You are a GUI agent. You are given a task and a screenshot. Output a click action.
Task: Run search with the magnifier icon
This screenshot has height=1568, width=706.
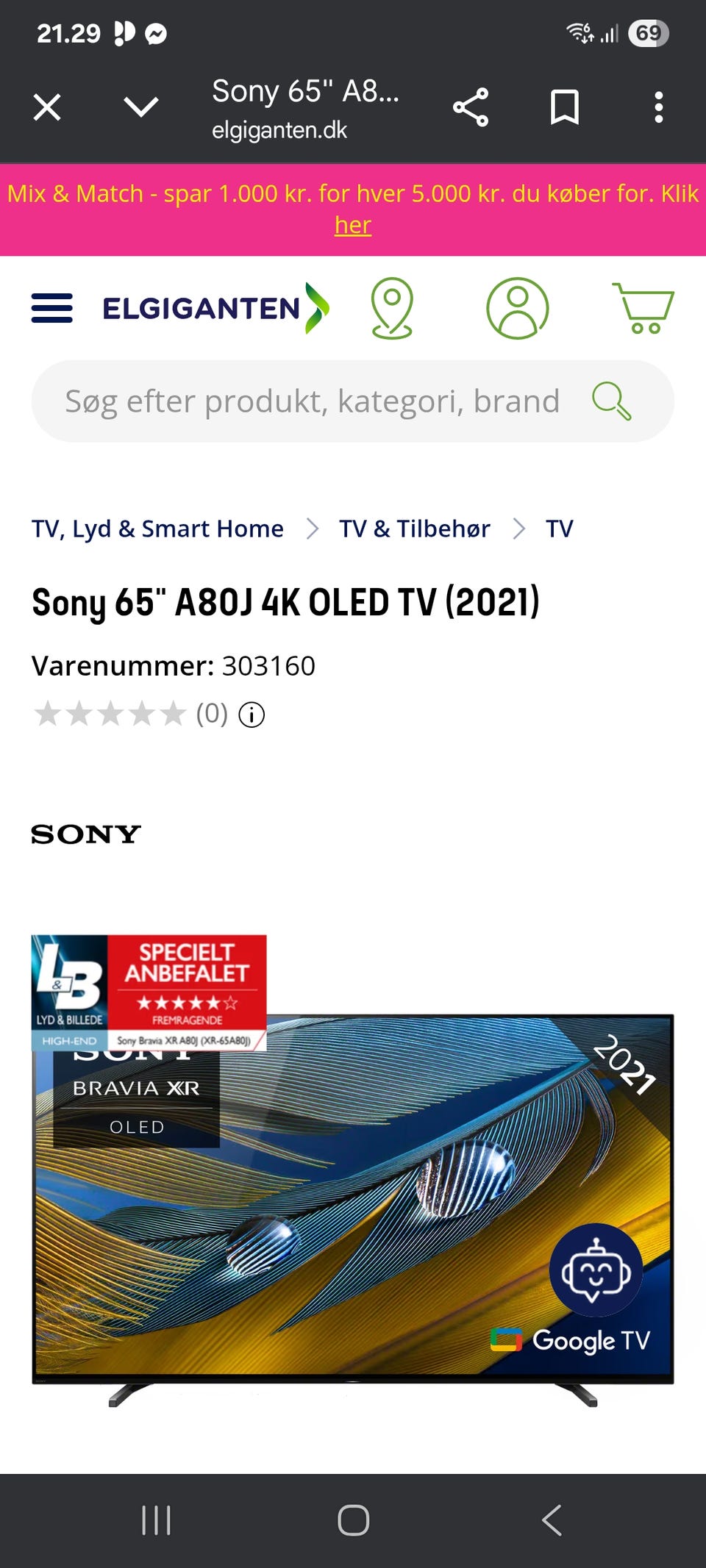612,401
